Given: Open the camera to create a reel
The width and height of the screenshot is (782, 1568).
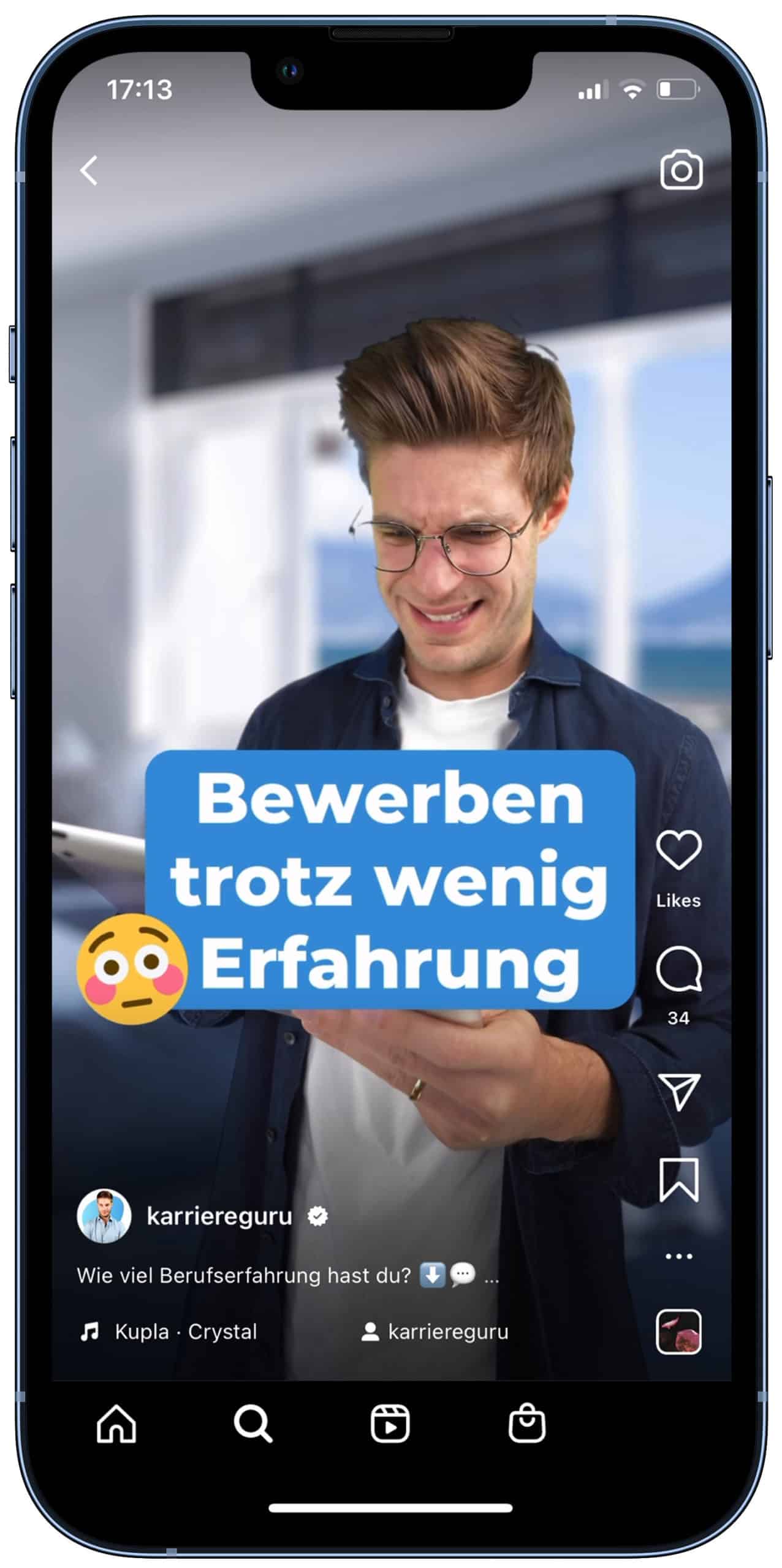Looking at the screenshot, I should click(681, 170).
